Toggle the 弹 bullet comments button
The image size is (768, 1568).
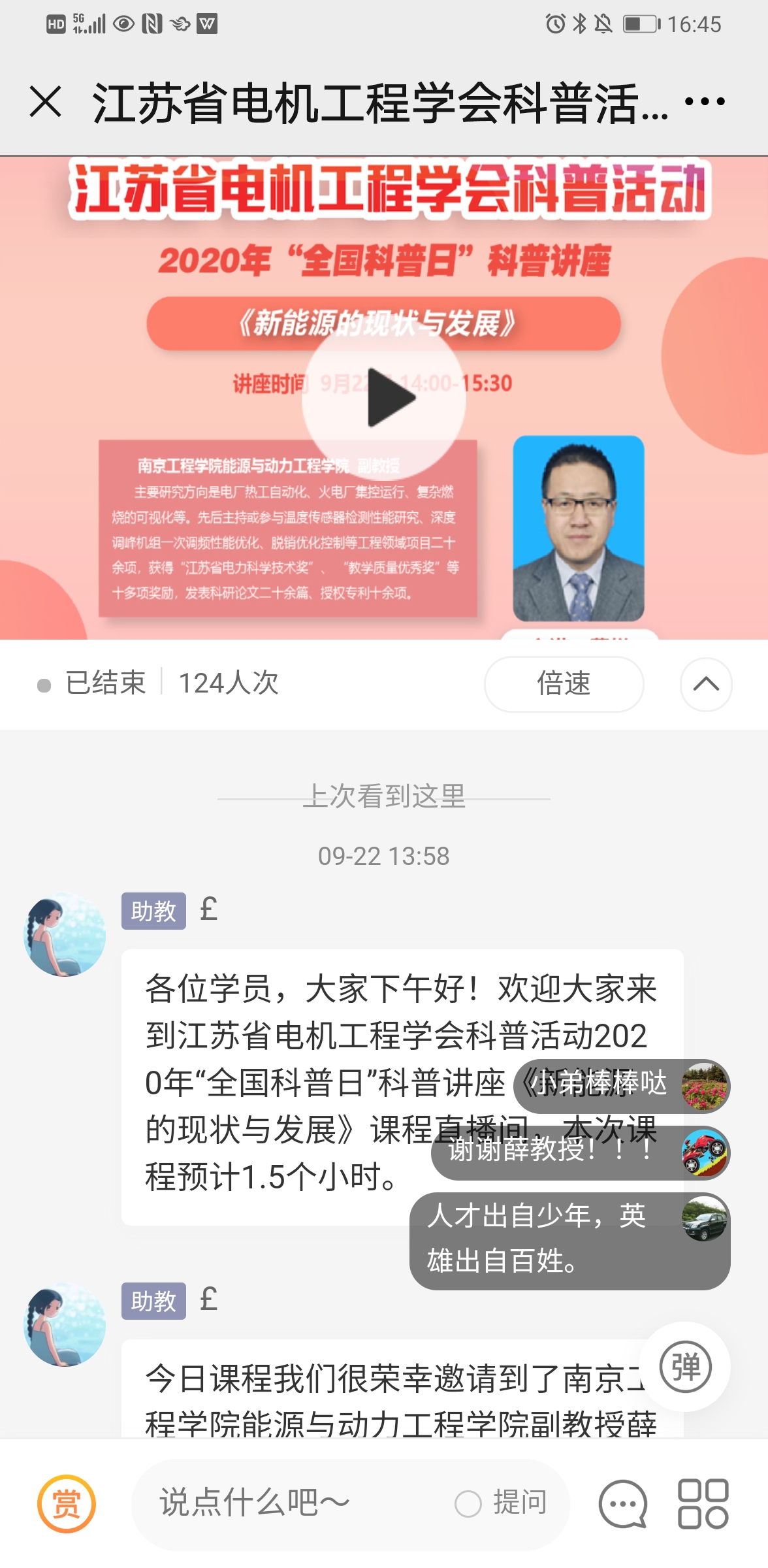[685, 1366]
